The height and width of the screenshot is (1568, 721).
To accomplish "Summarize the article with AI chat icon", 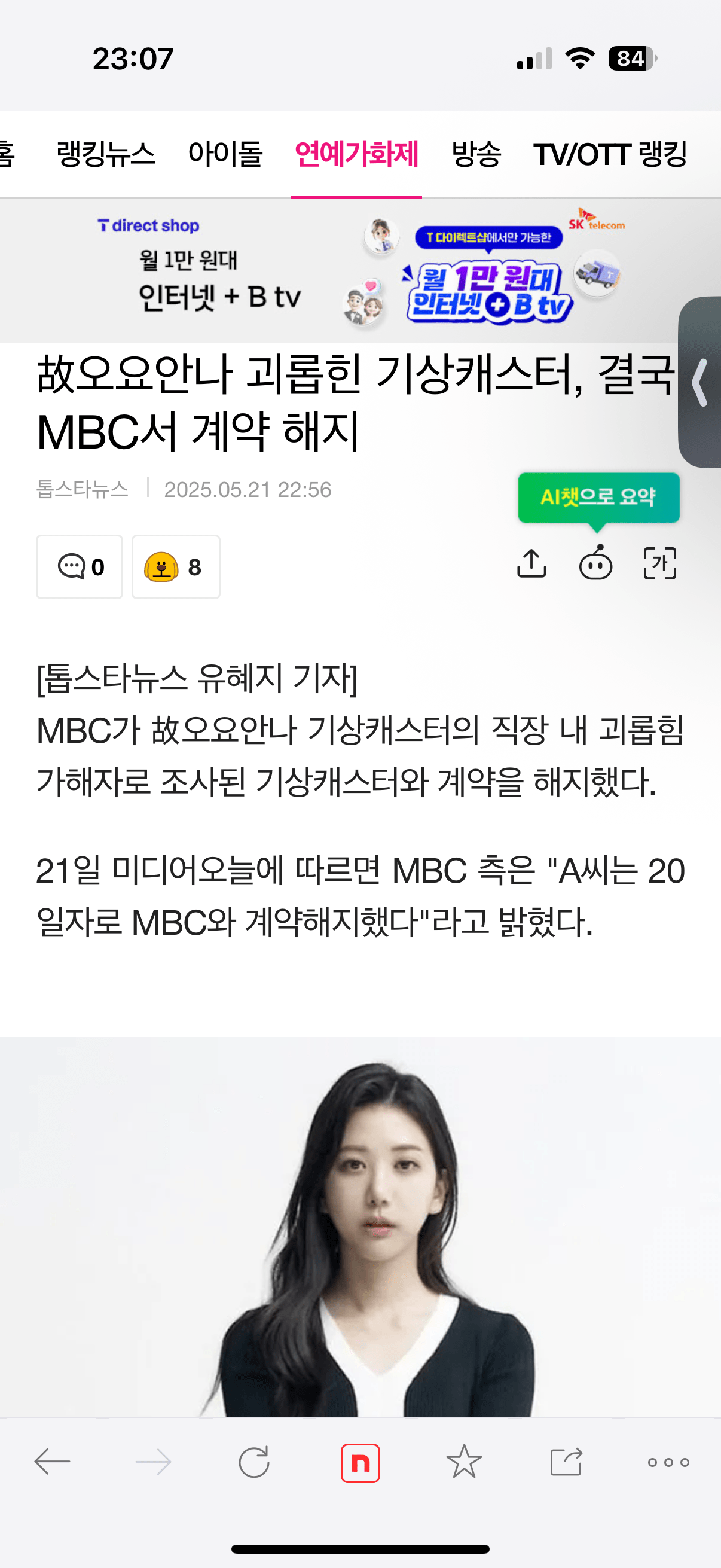I will tap(595, 563).
